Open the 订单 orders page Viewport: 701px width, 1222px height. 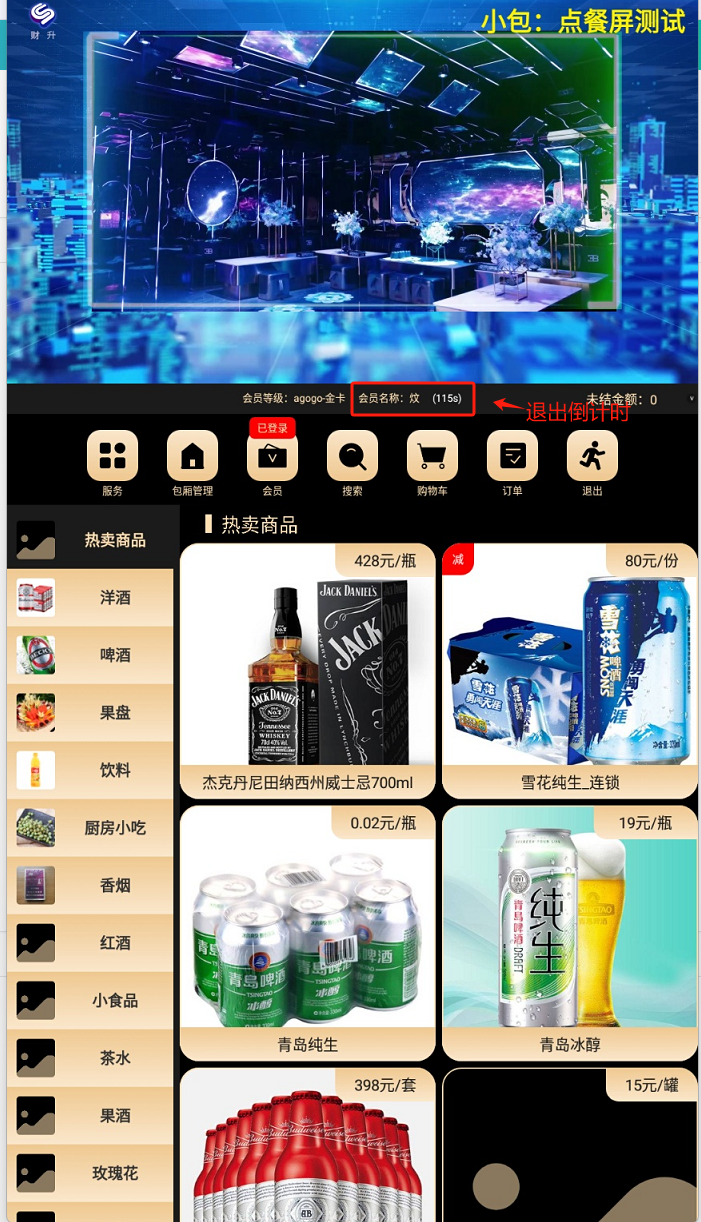coord(512,457)
